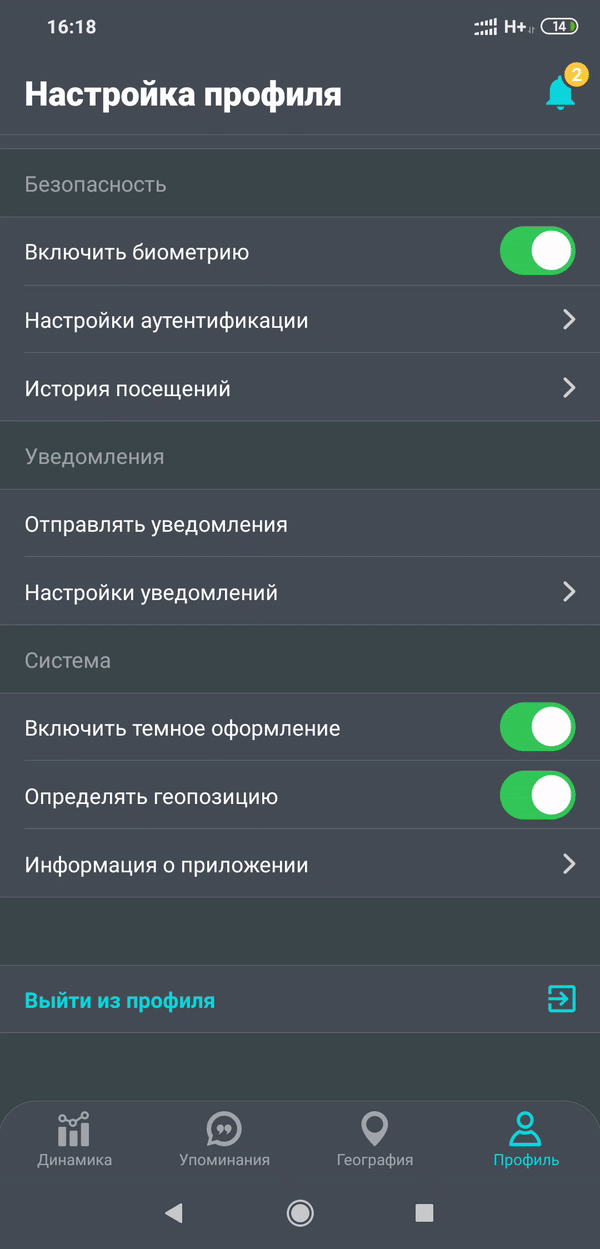This screenshot has height=1249, width=600.
Task: Disable Включить темное оформление switch
Action: coord(537,728)
